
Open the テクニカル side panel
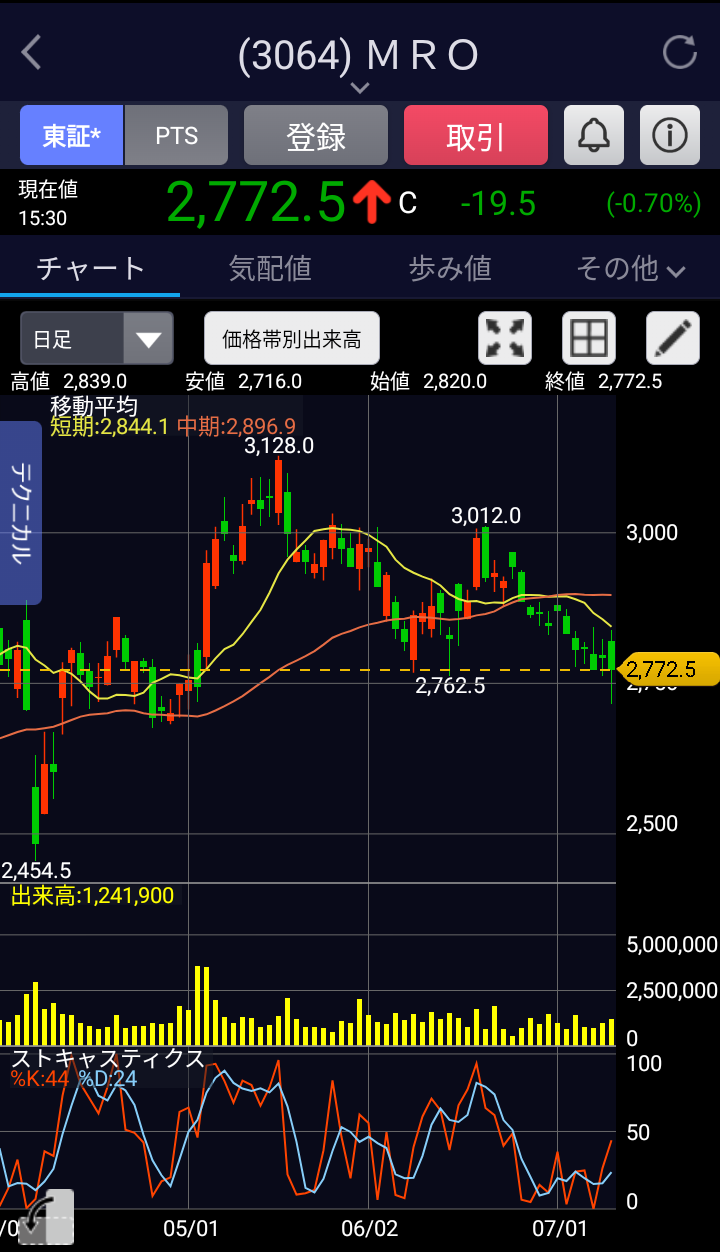coord(20,513)
